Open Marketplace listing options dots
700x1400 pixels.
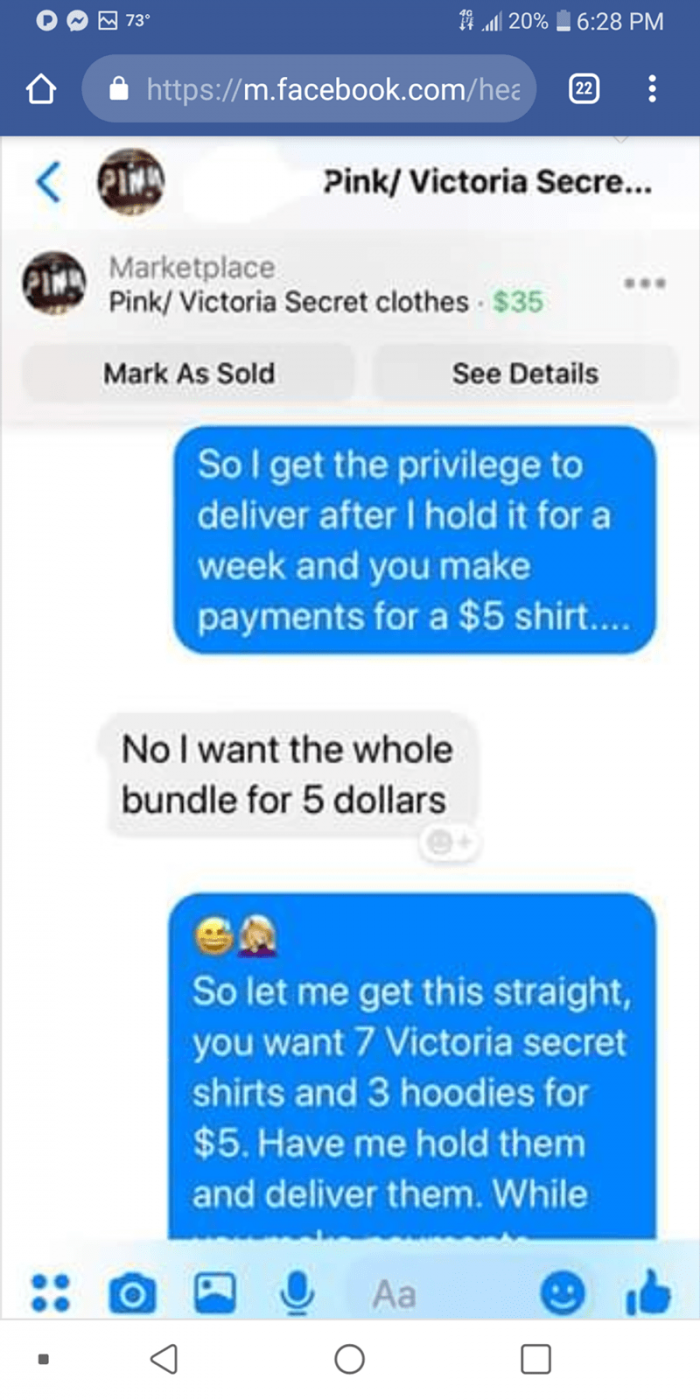click(645, 284)
